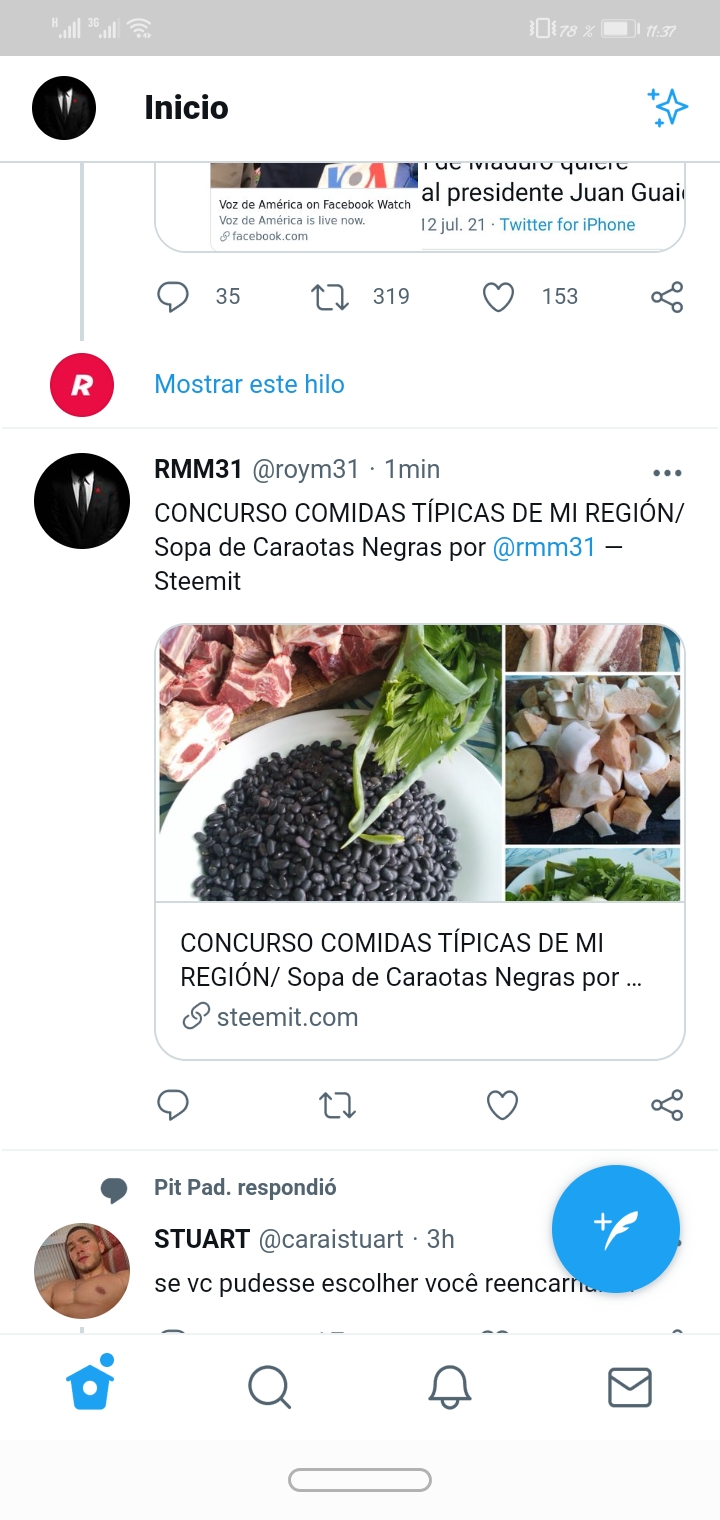720x1520 pixels.
Task: Compose a new tweet with the floating button
Action: pos(616,1229)
